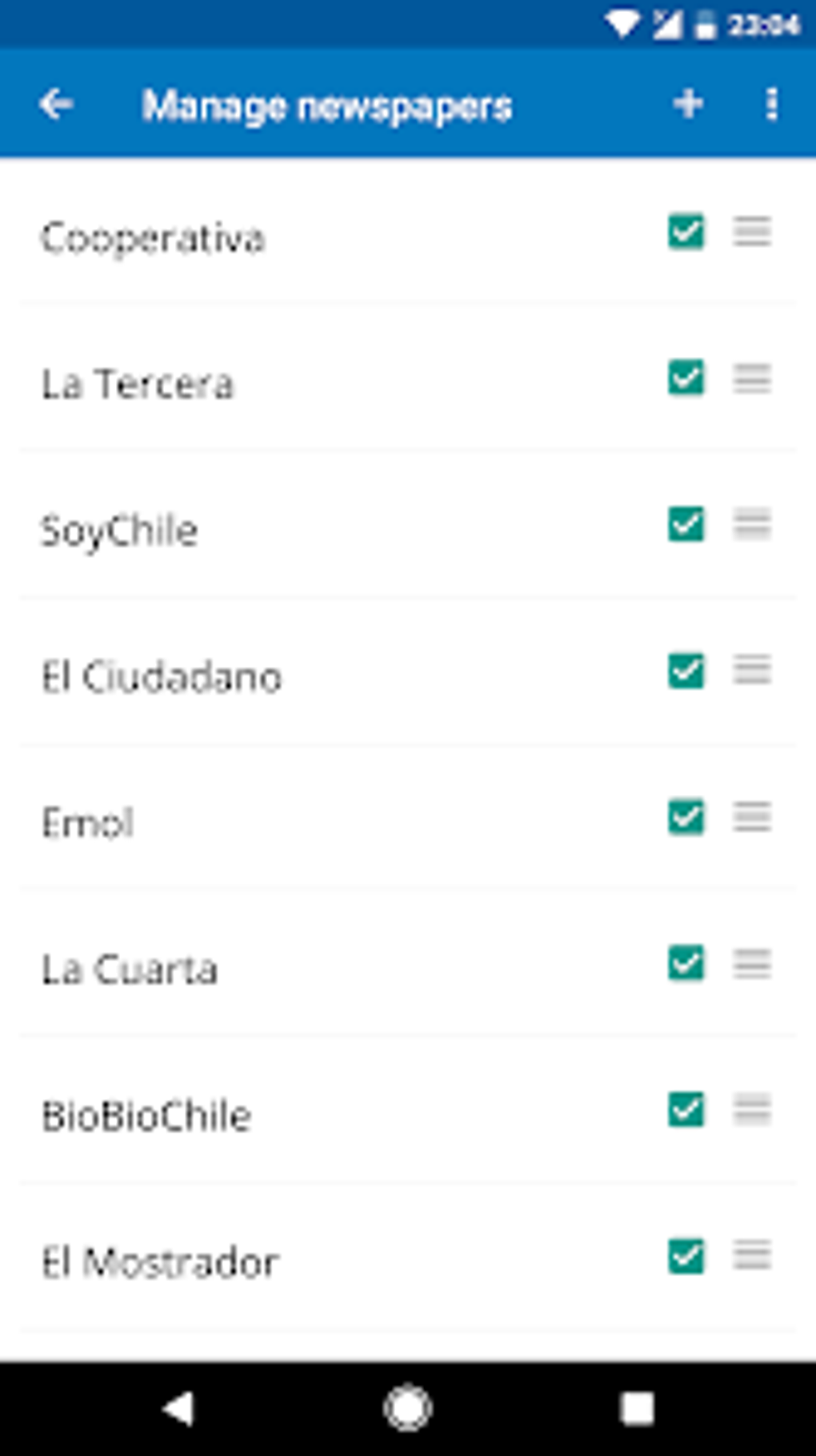816x1456 pixels.
Task: Tap the system home button
Action: click(408, 1408)
